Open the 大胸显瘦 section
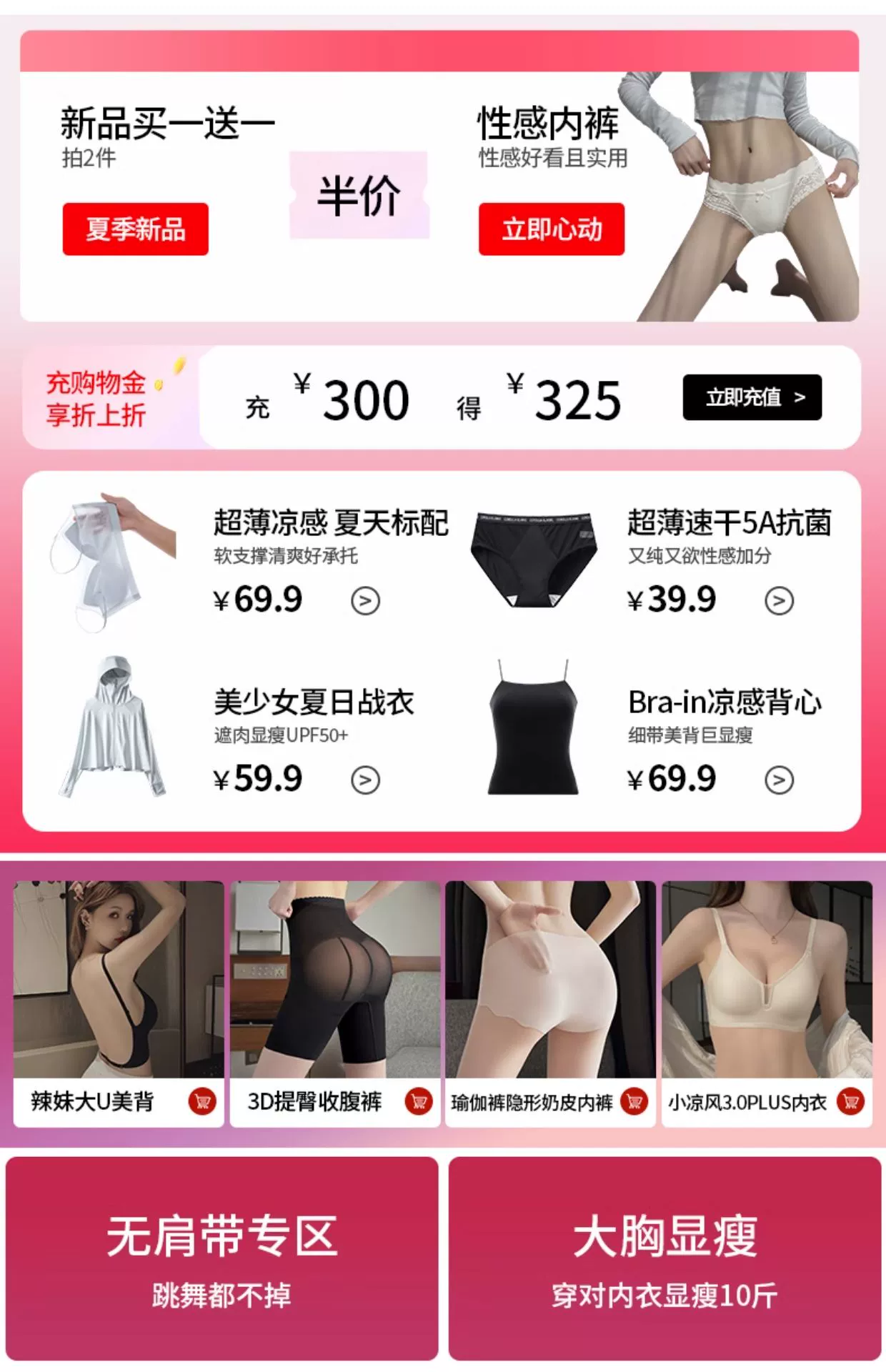This screenshot has height=1372, width=886. coord(664,1259)
